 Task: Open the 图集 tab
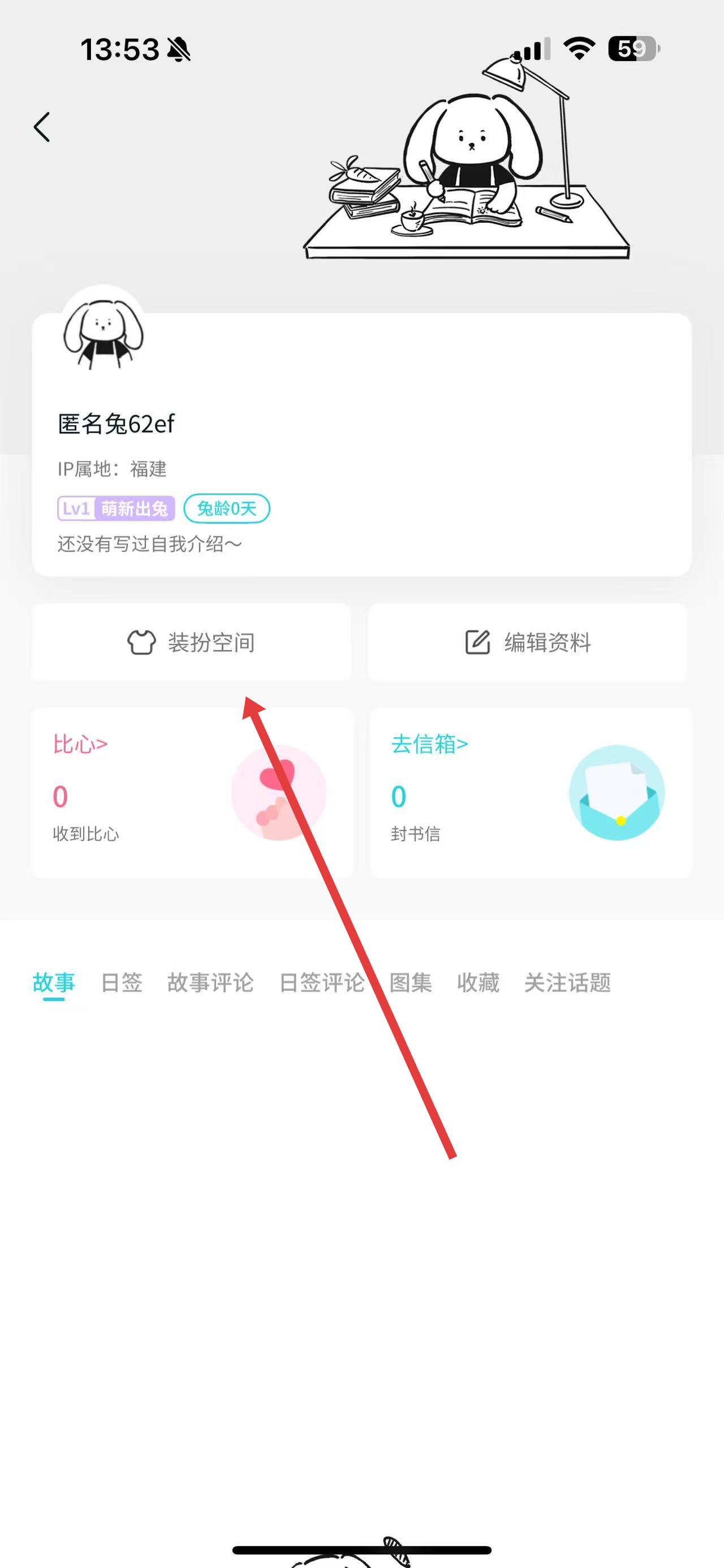point(411,982)
